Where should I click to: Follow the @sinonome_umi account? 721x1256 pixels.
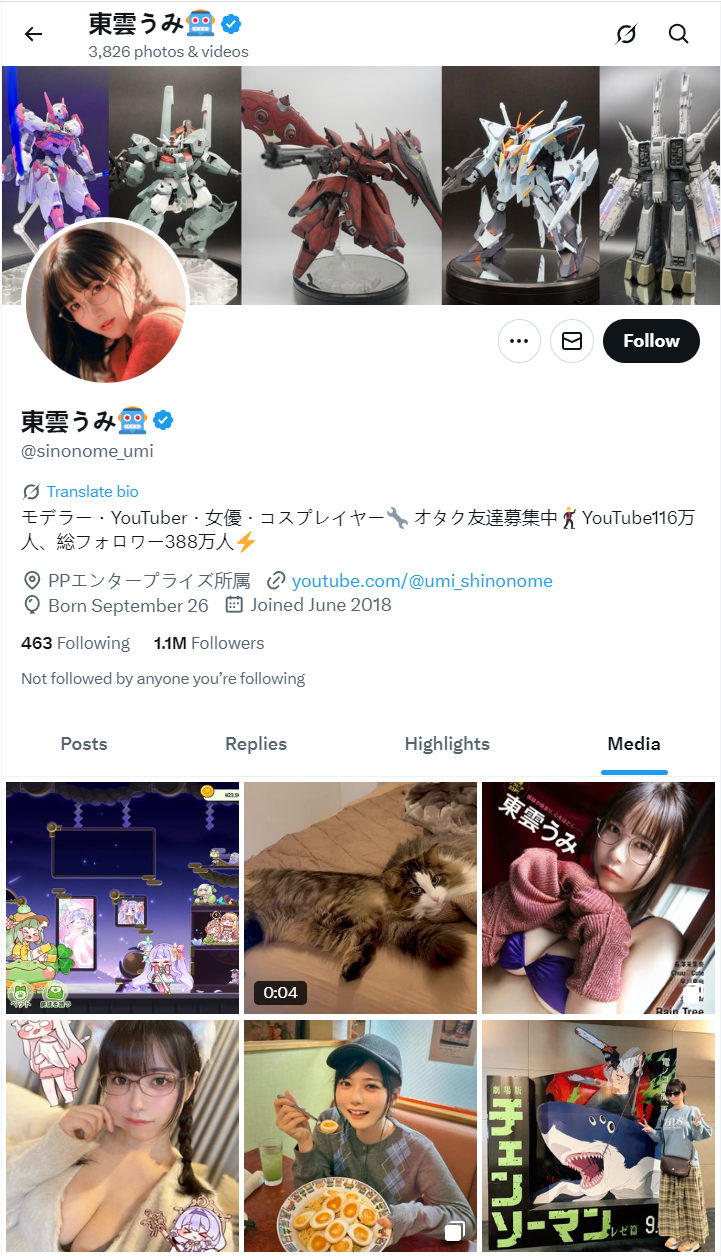pos(651,341)
